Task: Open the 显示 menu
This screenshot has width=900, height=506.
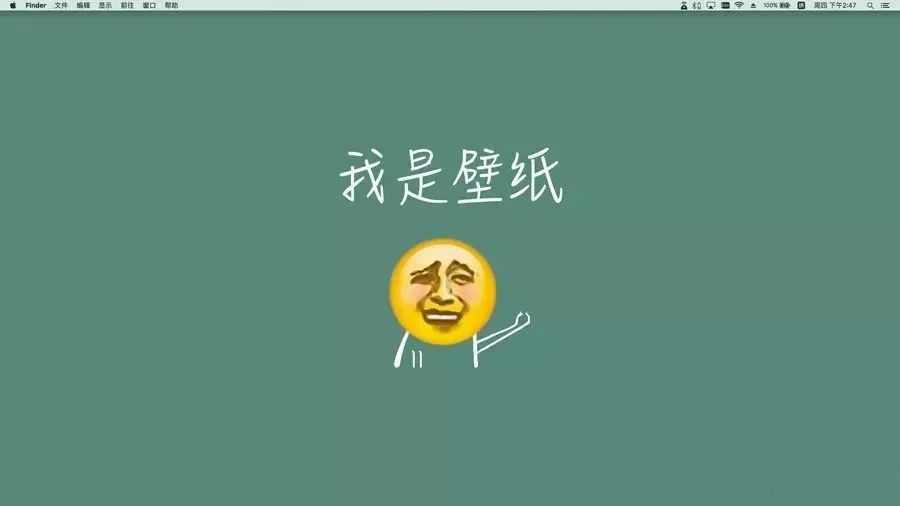Action: 105,5
